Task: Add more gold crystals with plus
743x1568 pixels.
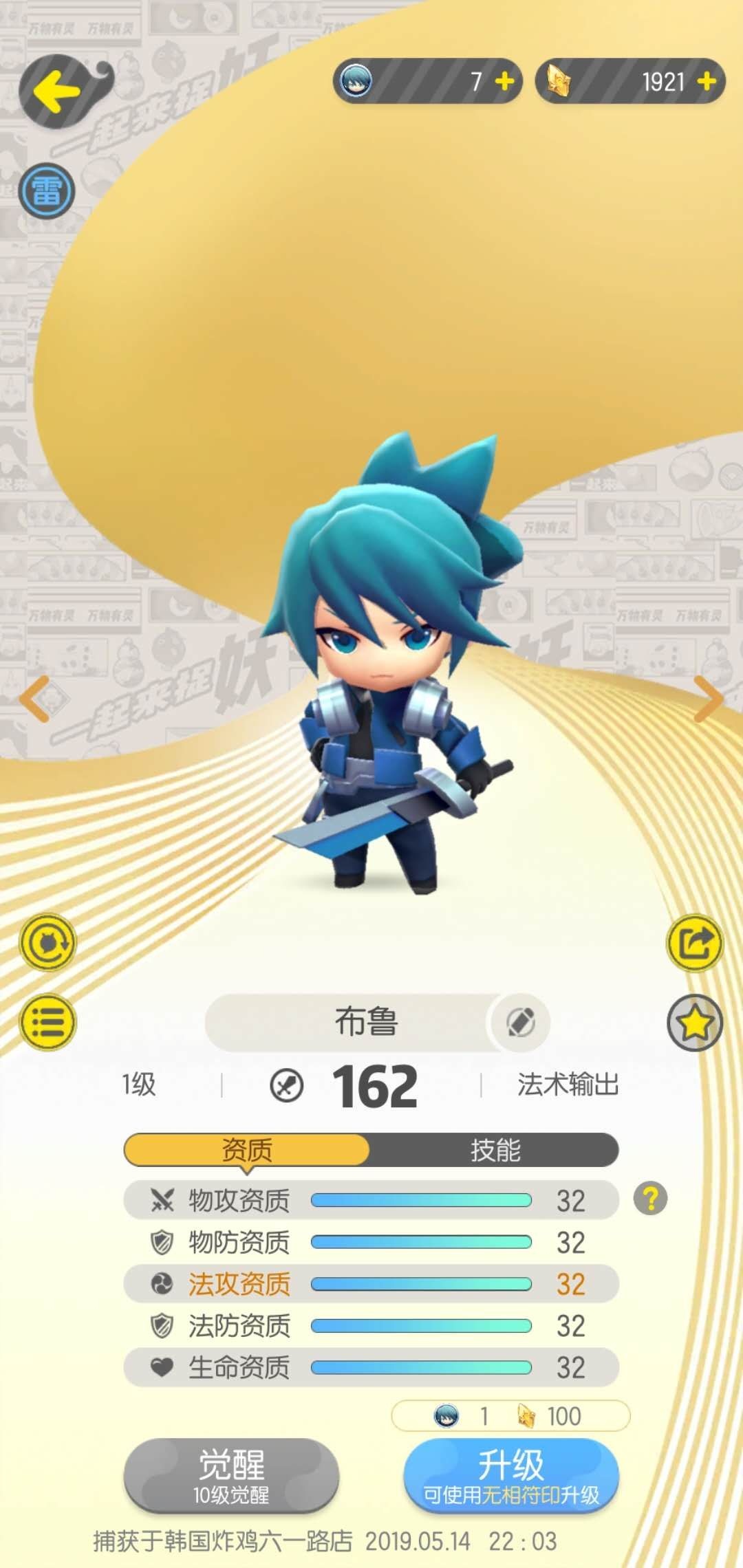Action: click(x=706, y=82)
